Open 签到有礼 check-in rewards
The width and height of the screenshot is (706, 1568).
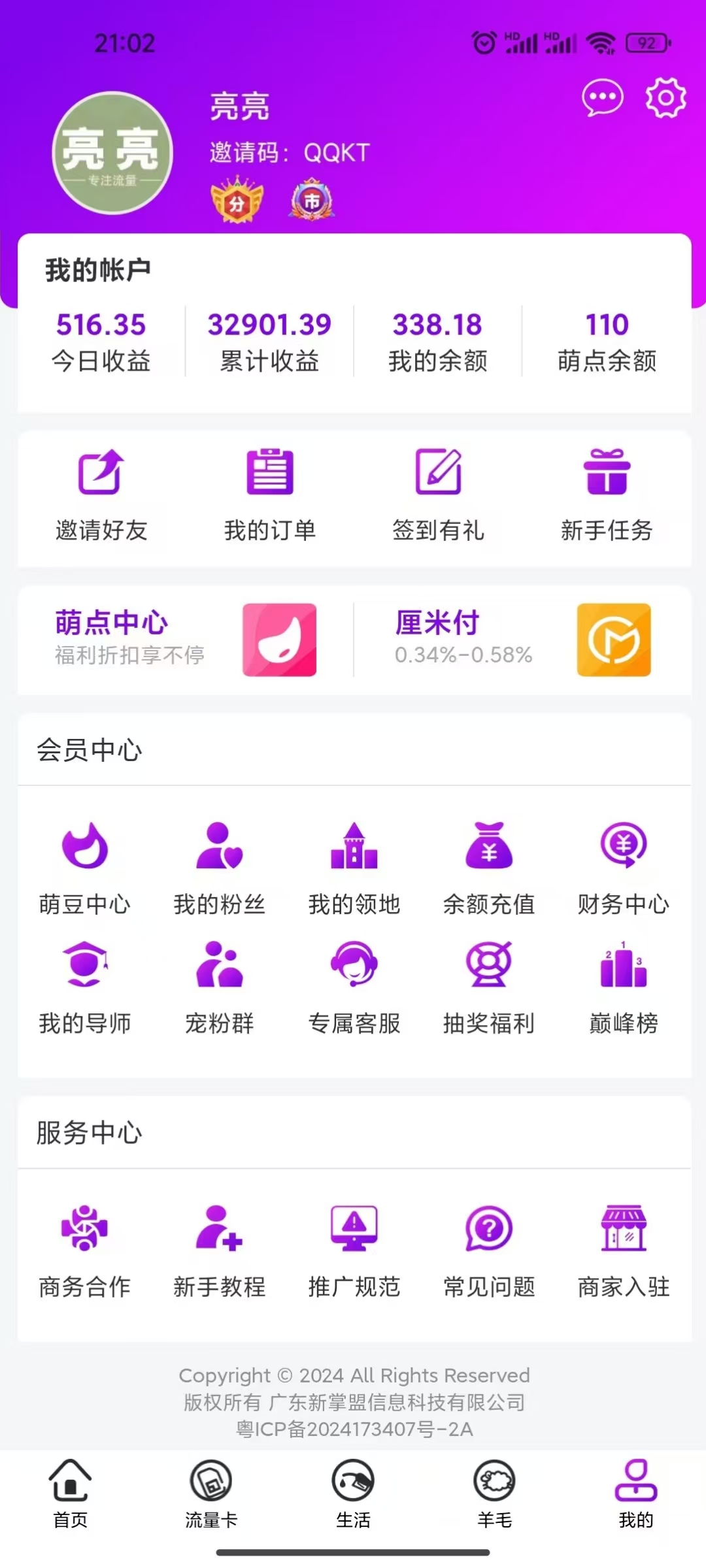(438, 495)
